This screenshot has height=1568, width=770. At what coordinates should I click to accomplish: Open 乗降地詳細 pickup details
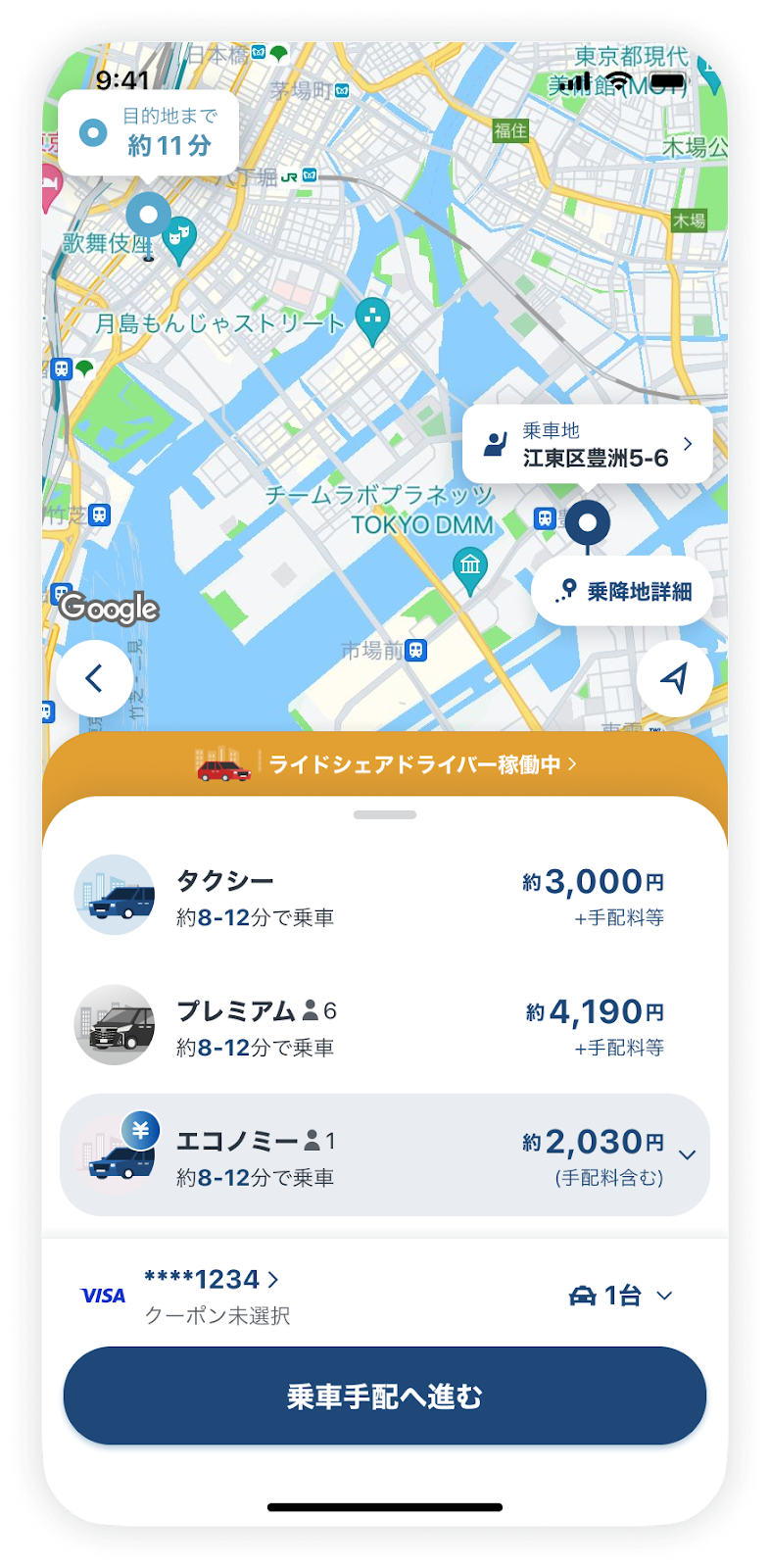(622, 591)
